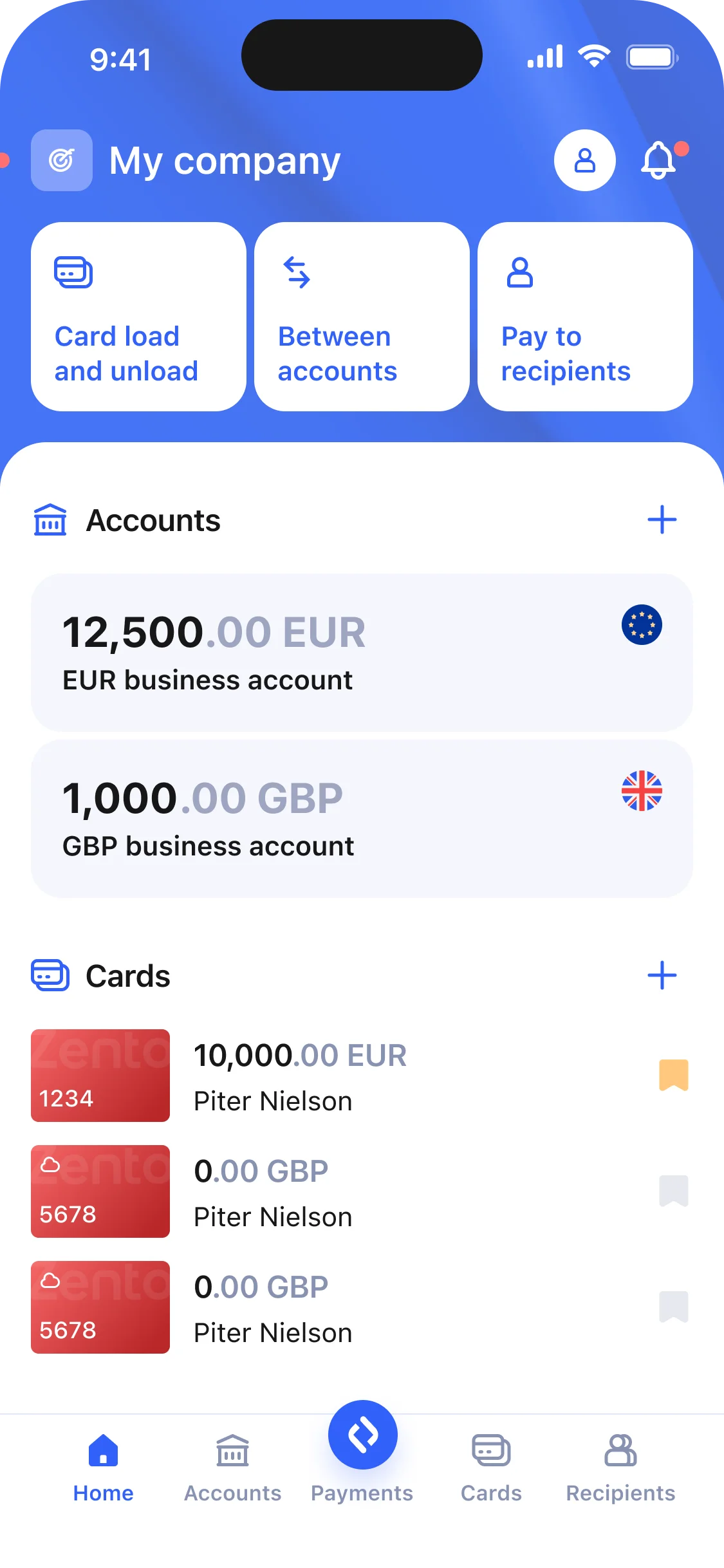Add a new account with the plus button

[x=663, y=519]
